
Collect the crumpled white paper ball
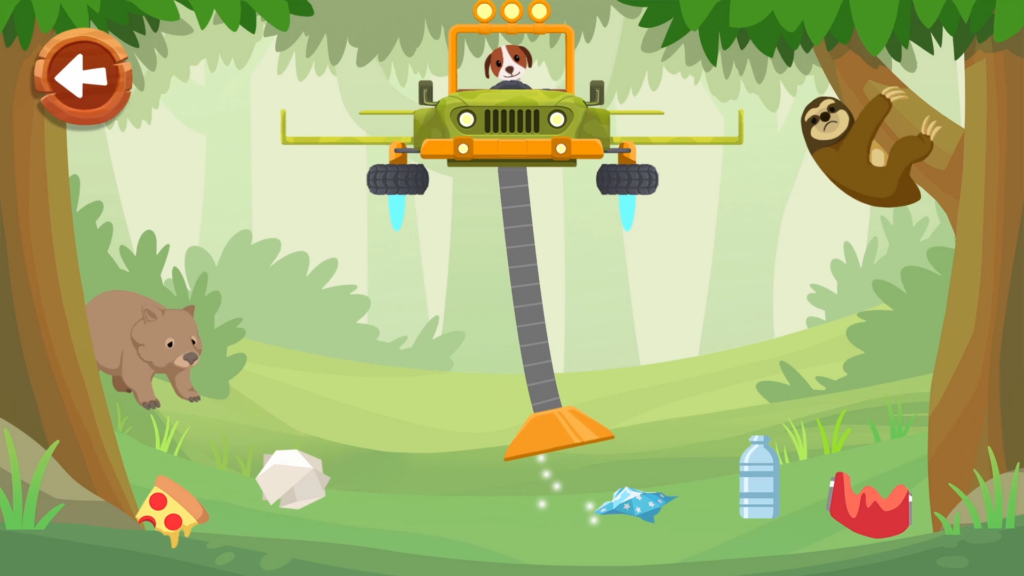pos(292,478)
